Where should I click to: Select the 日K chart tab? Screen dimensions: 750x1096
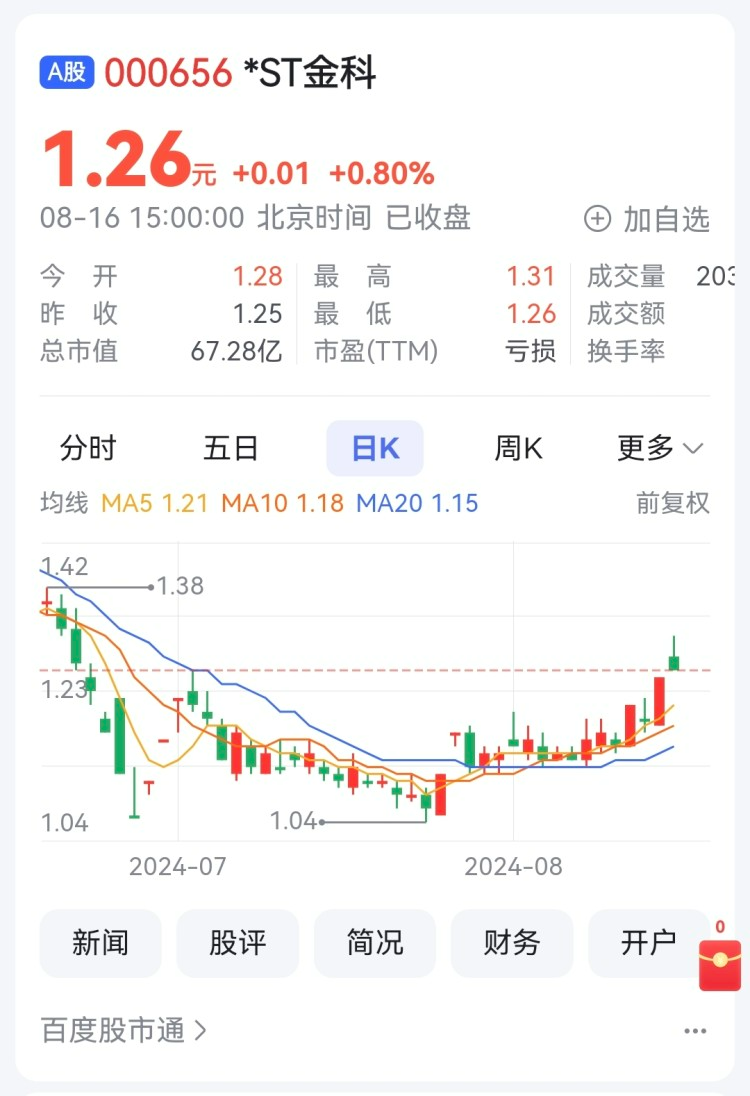tap(375, 449)
